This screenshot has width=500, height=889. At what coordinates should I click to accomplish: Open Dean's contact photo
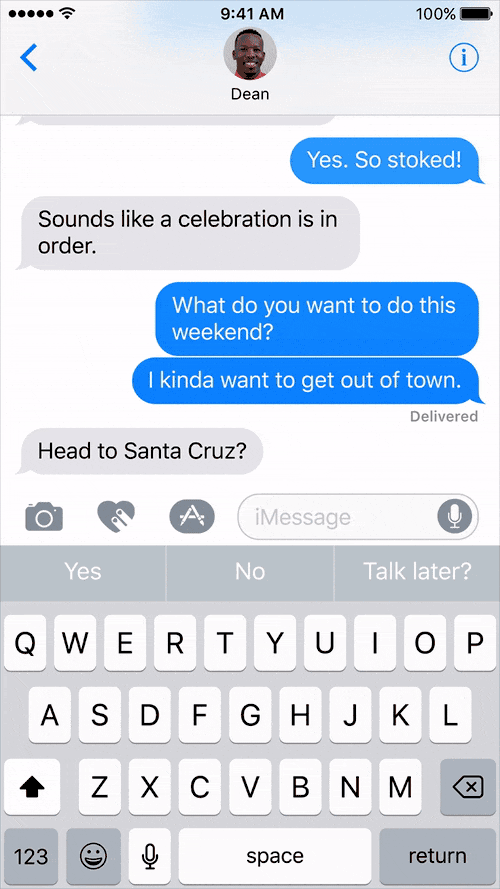250,53
